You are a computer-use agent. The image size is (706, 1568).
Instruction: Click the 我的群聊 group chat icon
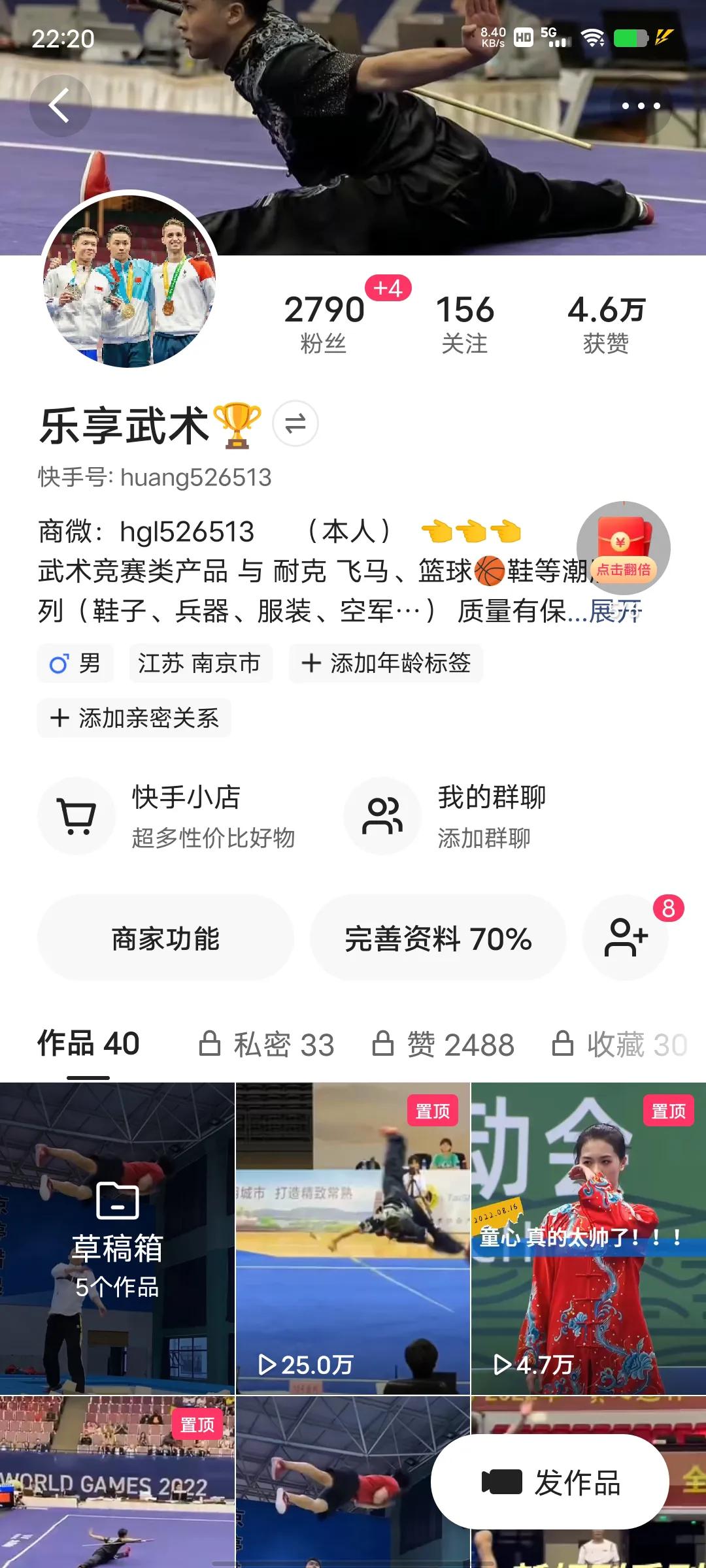pos(383,815)
